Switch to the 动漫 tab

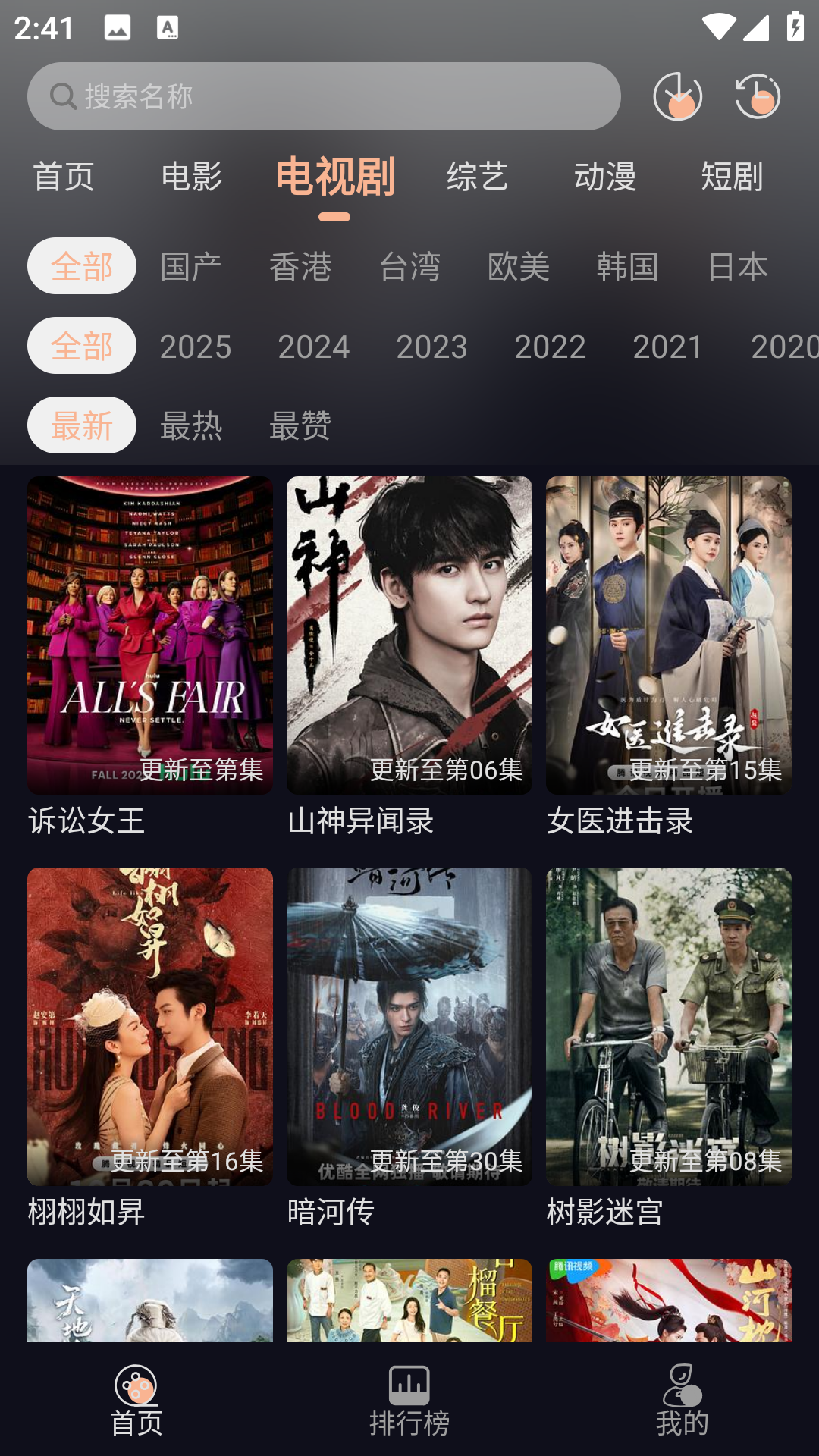pyautogui.click(x=604, y=177)
